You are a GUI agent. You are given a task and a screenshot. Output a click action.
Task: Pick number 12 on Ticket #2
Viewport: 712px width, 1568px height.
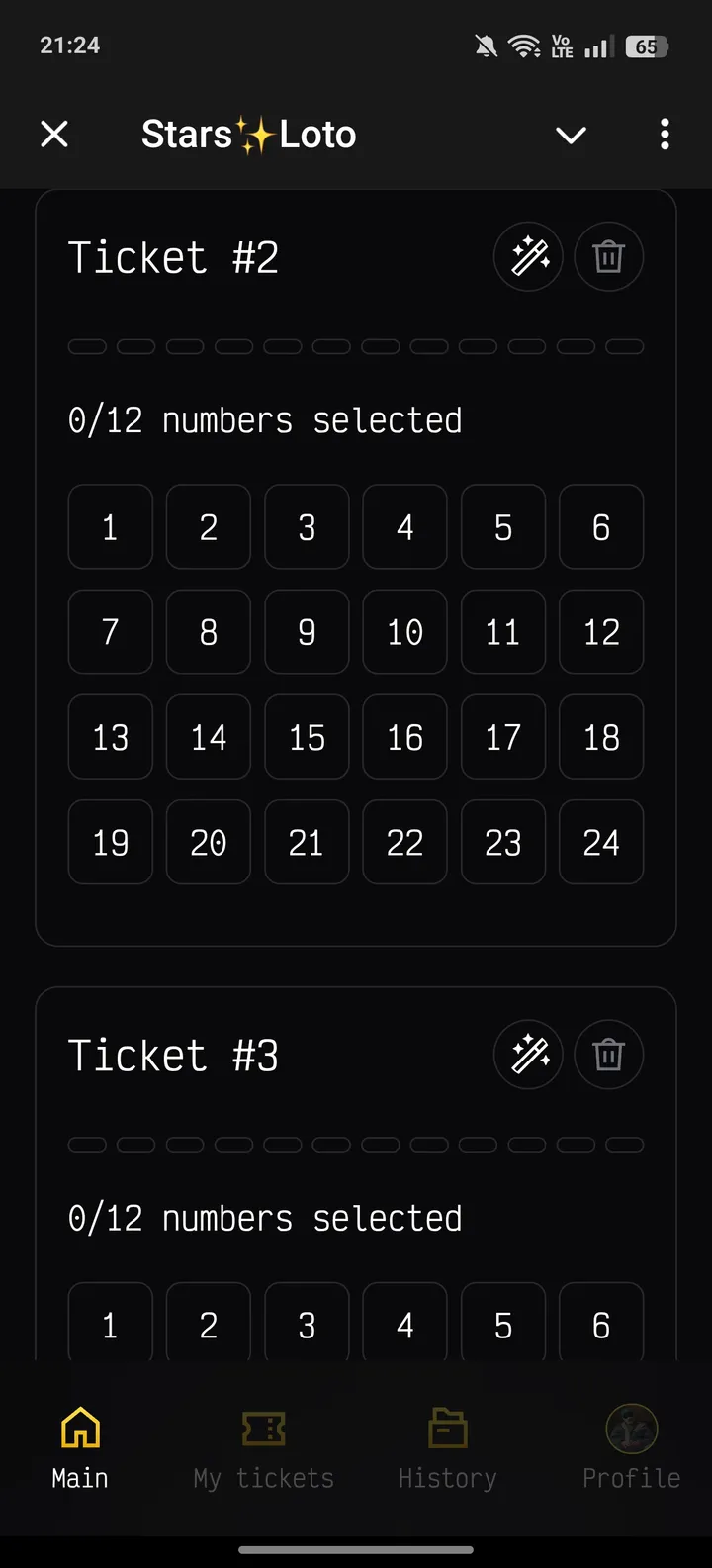(601, 632)
